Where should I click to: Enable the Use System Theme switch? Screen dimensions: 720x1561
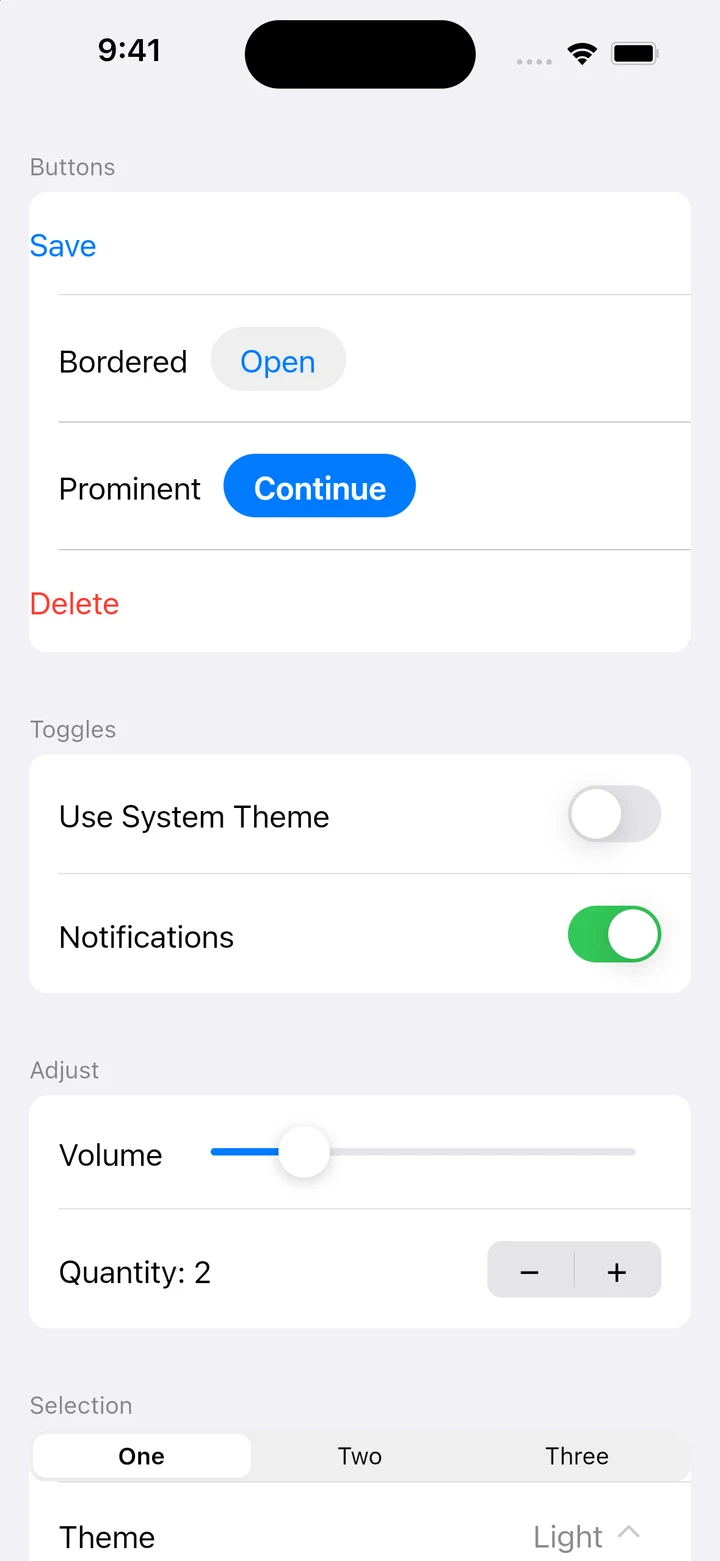coord(614,816)
